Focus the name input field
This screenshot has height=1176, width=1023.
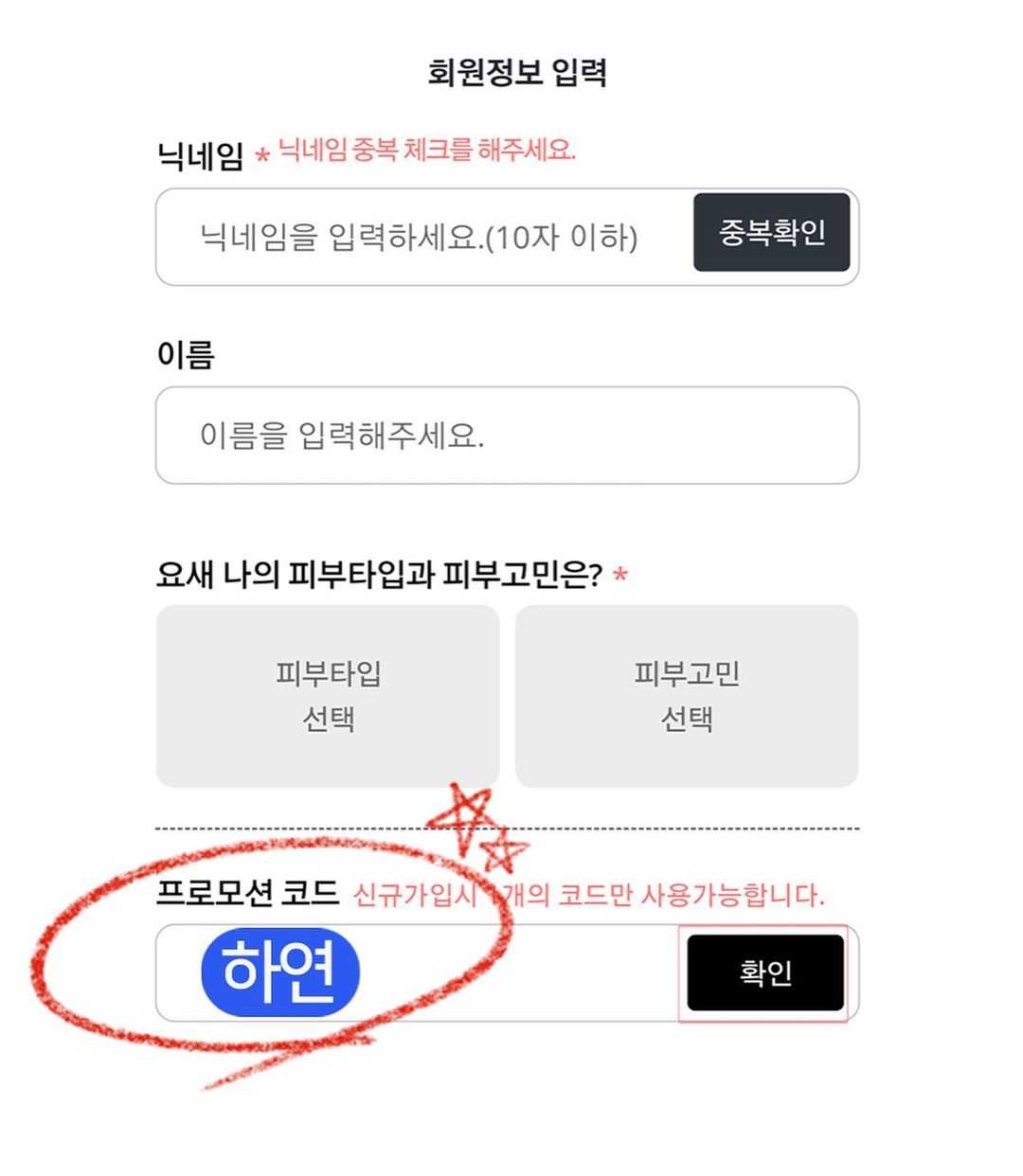pos(507,436)
